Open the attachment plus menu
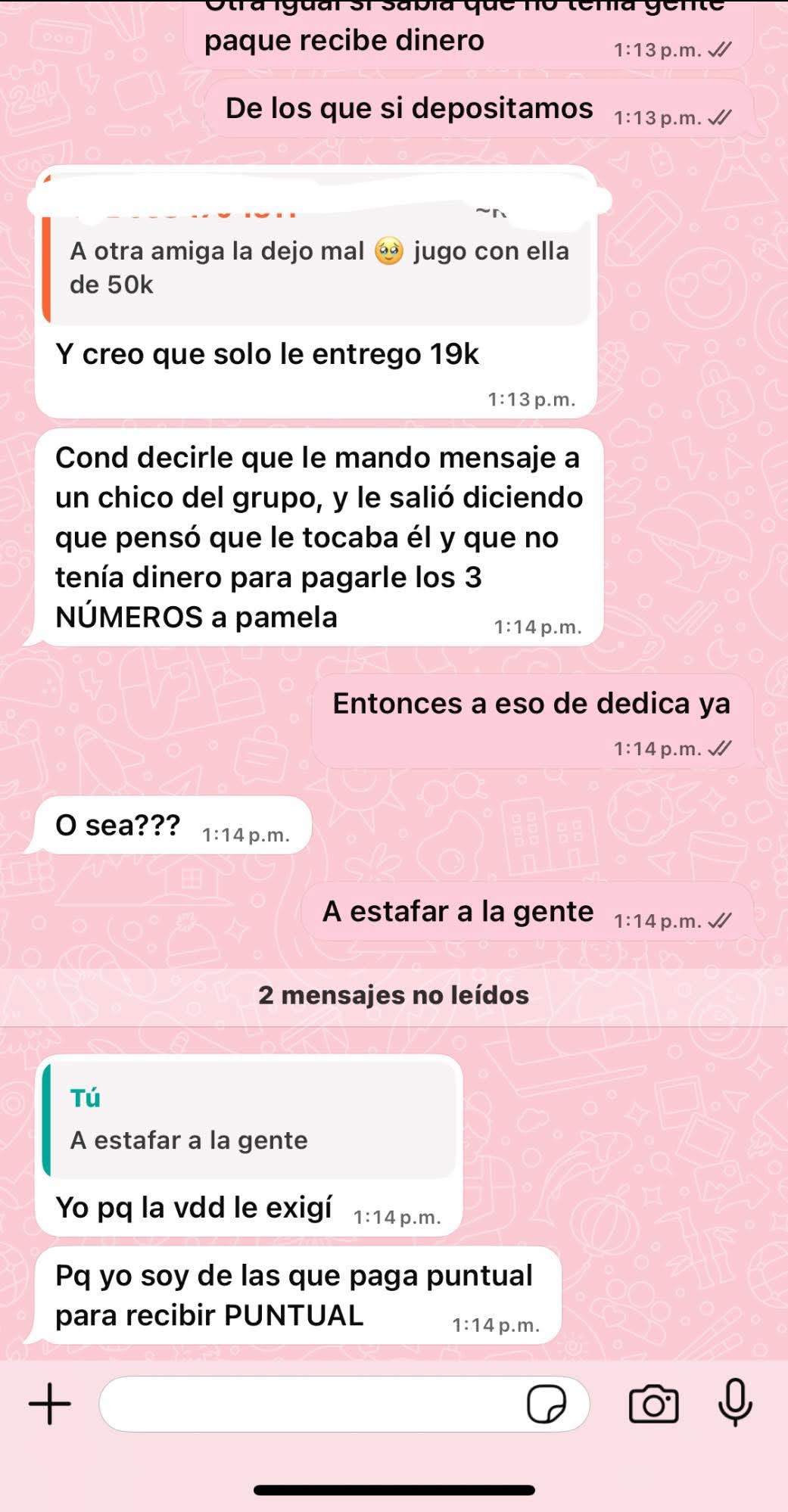788x1512 pixels. 50,1404
